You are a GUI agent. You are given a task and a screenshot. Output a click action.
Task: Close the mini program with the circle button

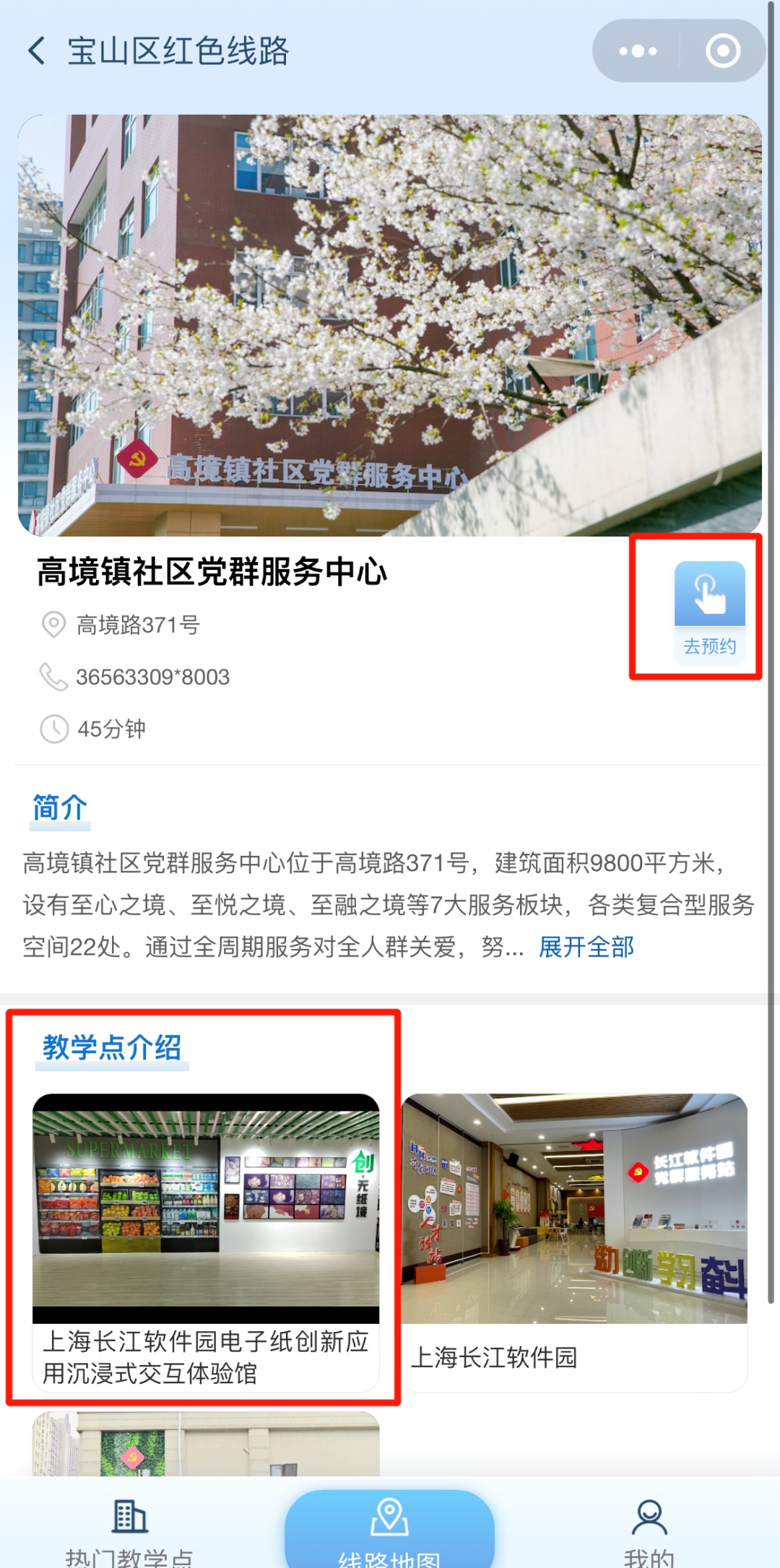[722, 51]
